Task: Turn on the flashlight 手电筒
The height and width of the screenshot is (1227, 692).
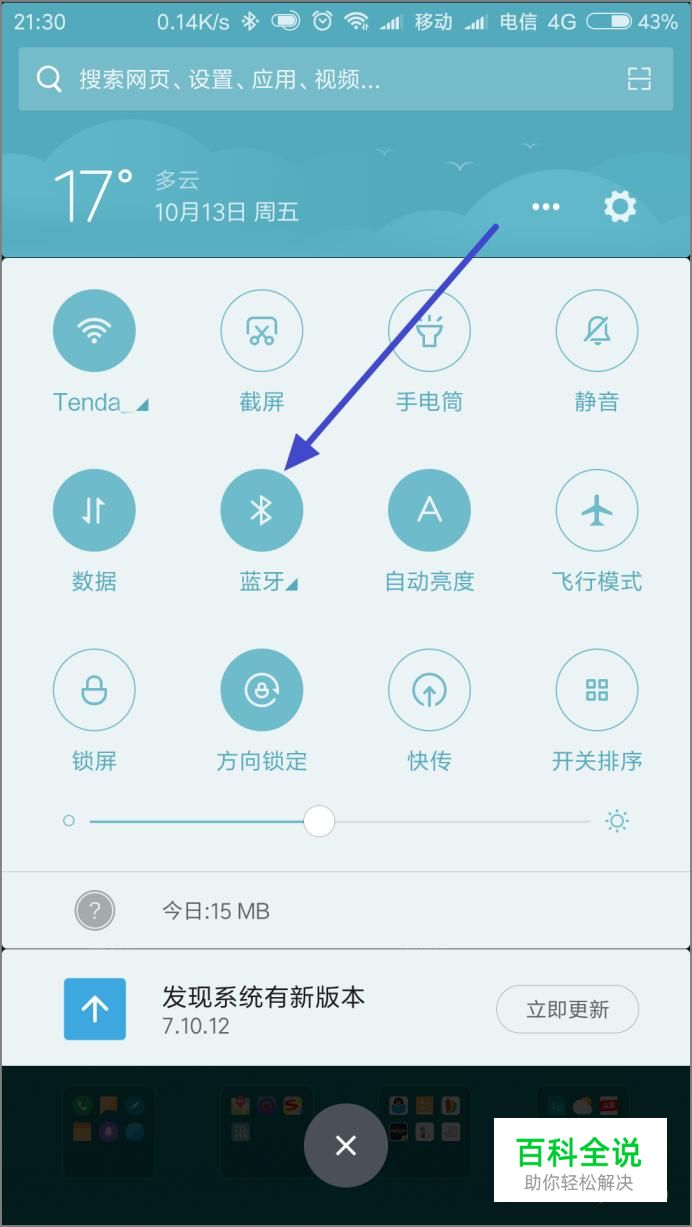Action: point(429,331)
